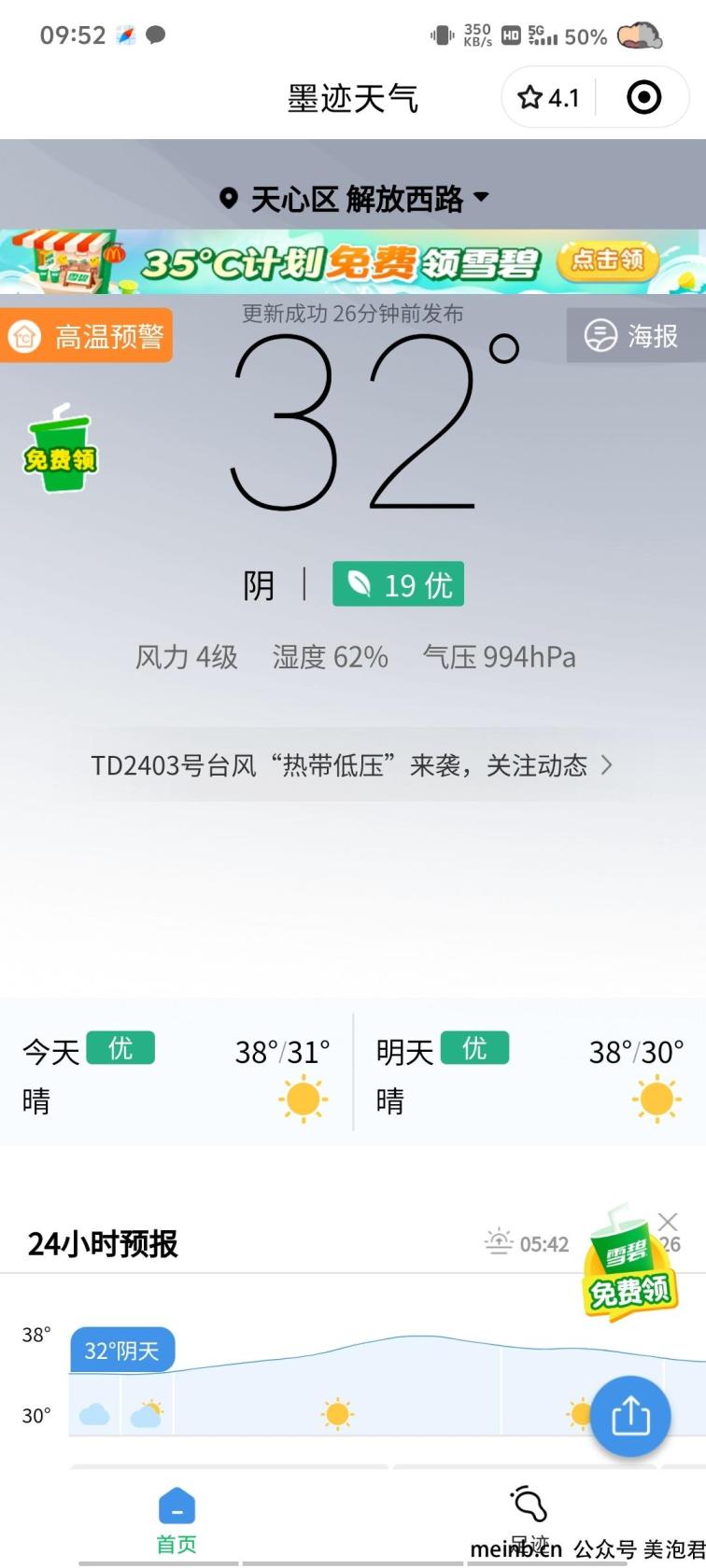Share via the blue floating share button
Viewport: 706px width, 1568px height.
(x=630, y=1416)
